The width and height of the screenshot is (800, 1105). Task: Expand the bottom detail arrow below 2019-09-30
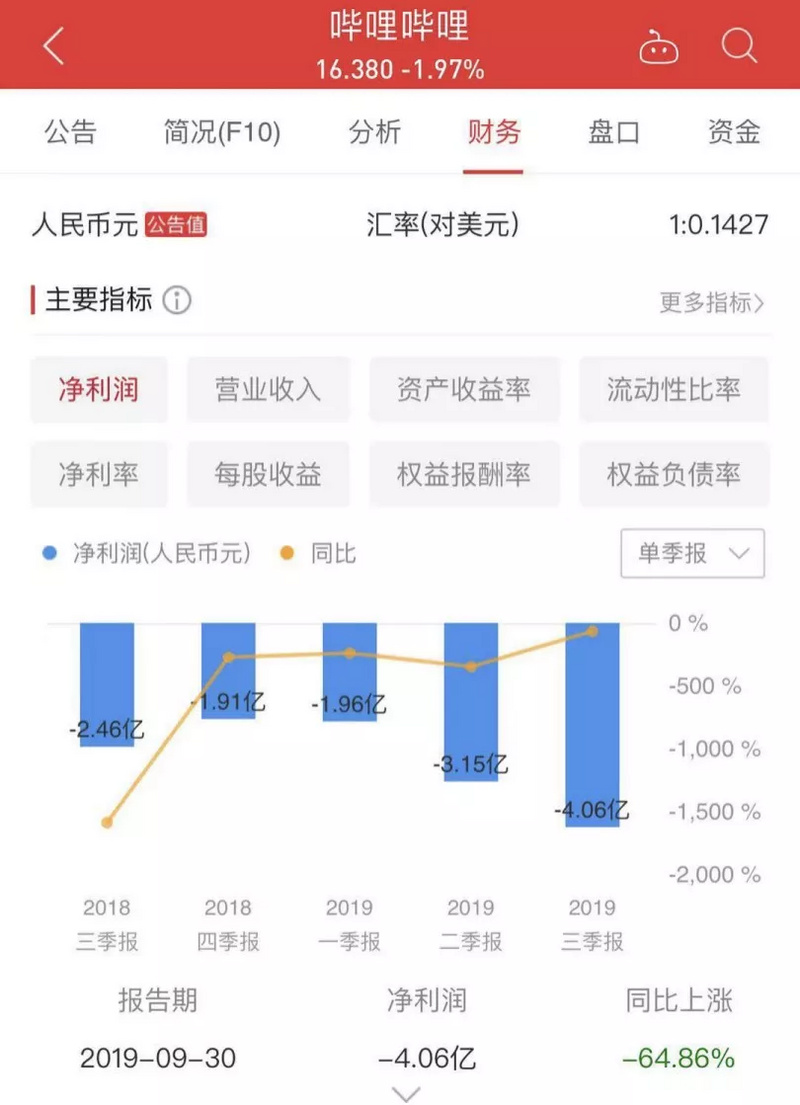point(404,1094)
